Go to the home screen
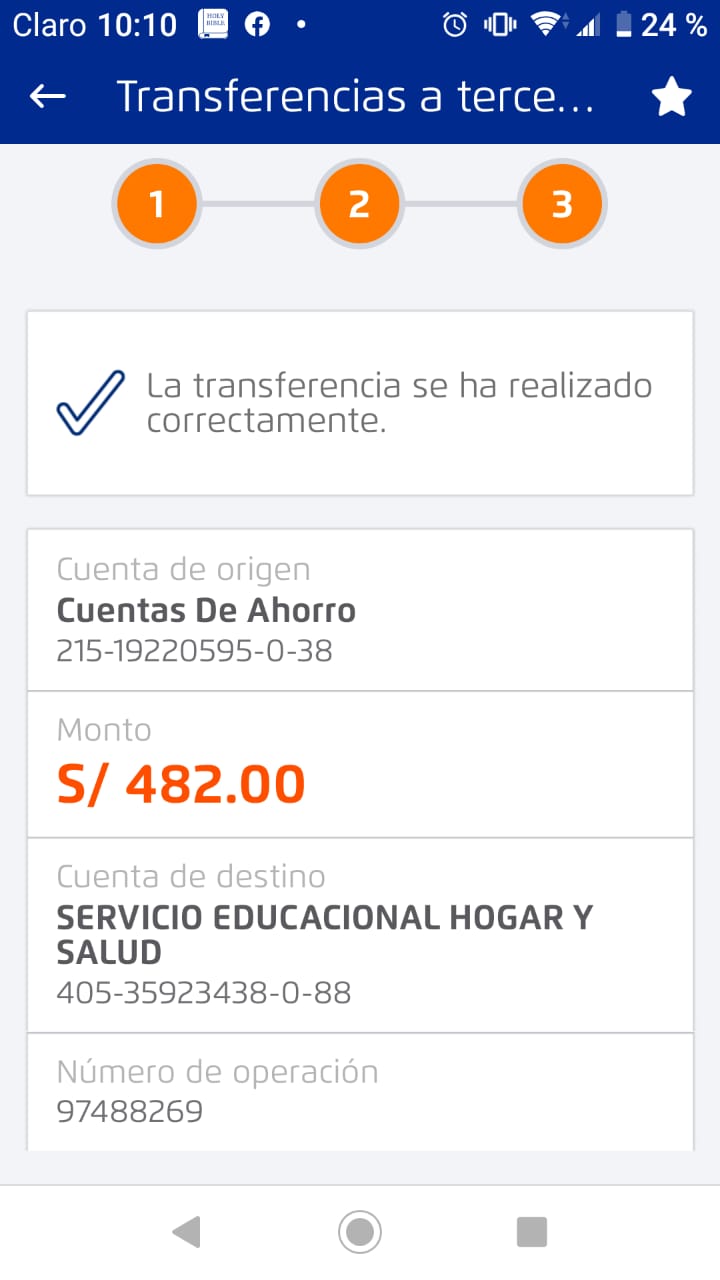This screenshot has height=1280, width=720. tap(360, 1232)
